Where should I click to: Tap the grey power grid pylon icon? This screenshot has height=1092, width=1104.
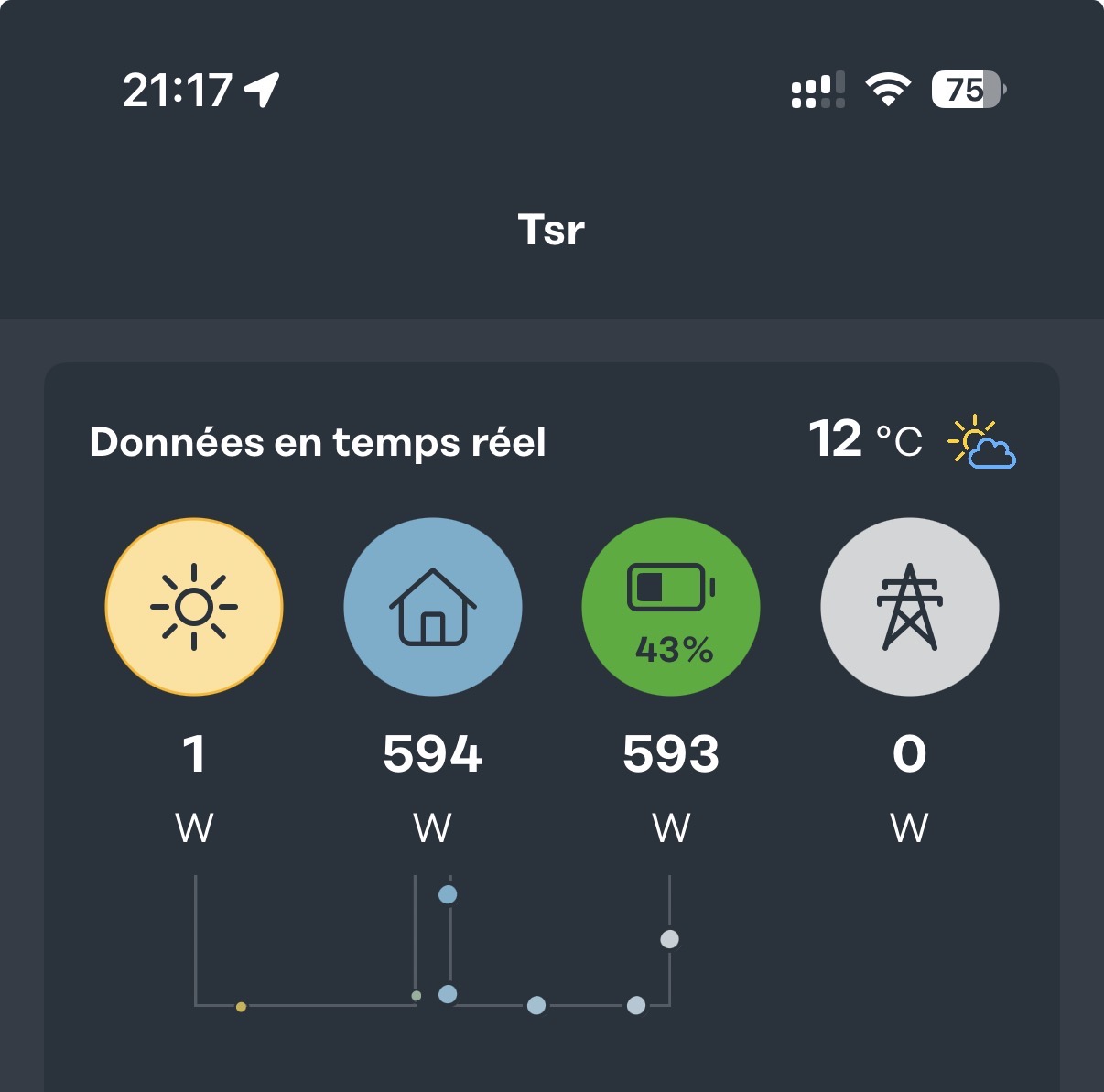tap(909, 607)
